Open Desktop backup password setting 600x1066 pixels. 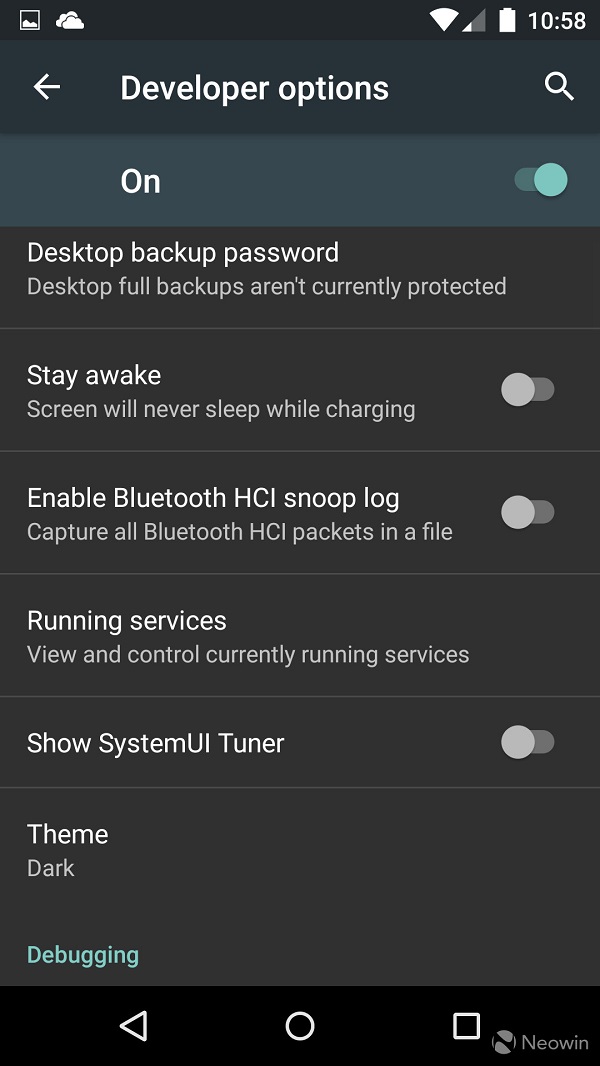coord(266,270)
